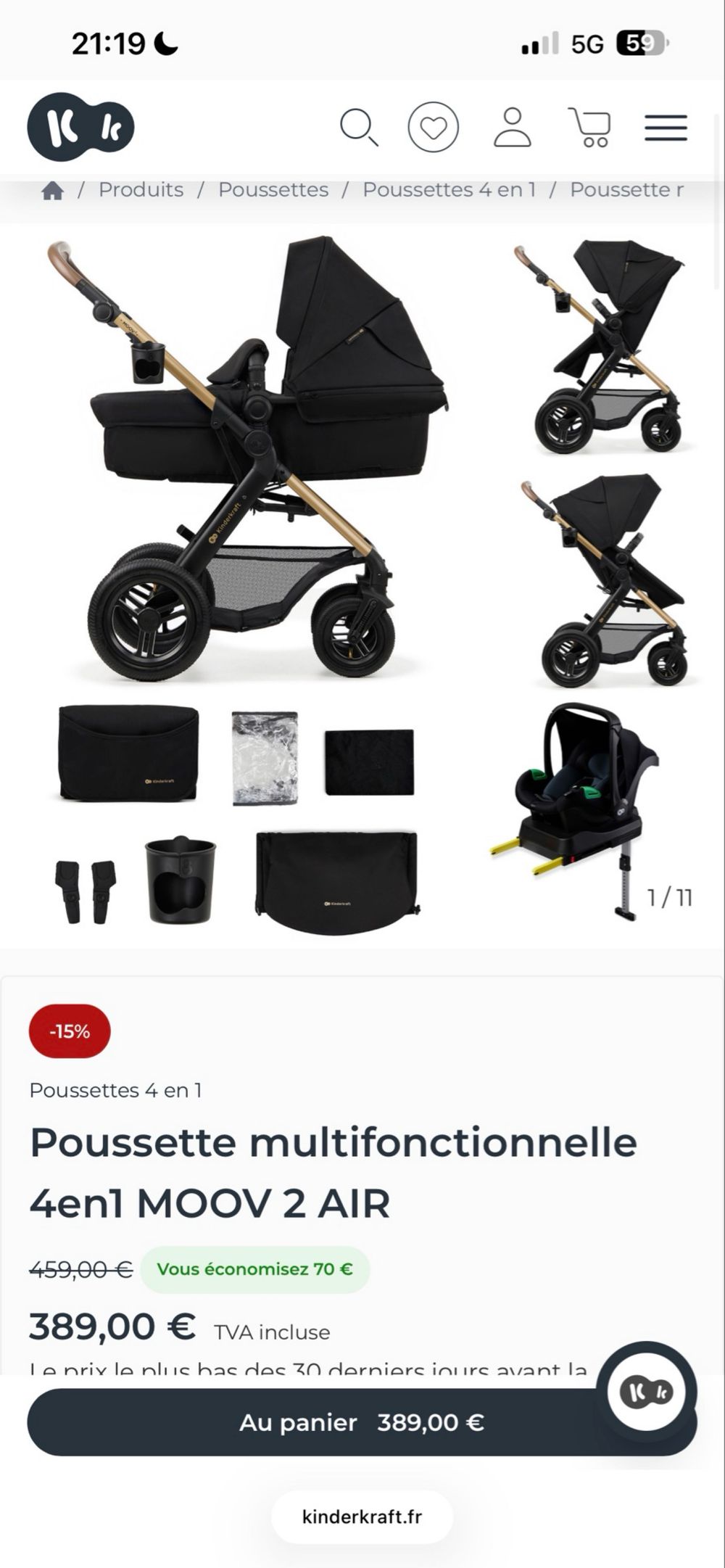725x1568 pixels.
Task: Open the floating Kinderkraft chat bubble
Action: click(645, 1391)
